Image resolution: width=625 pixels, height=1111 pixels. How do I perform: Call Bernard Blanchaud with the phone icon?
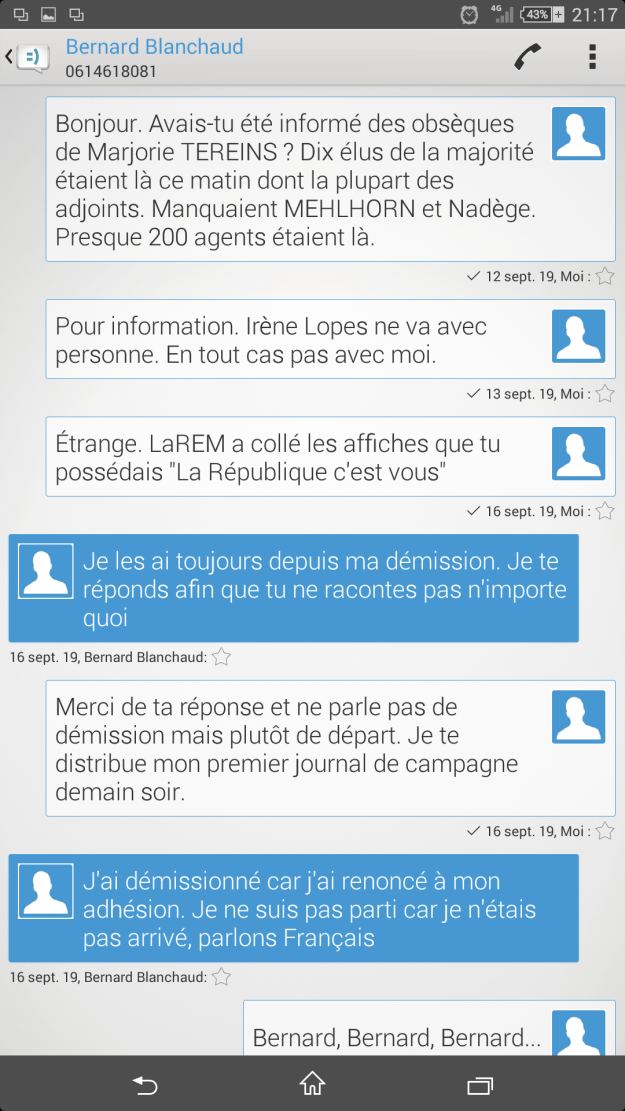coord(529,57)
